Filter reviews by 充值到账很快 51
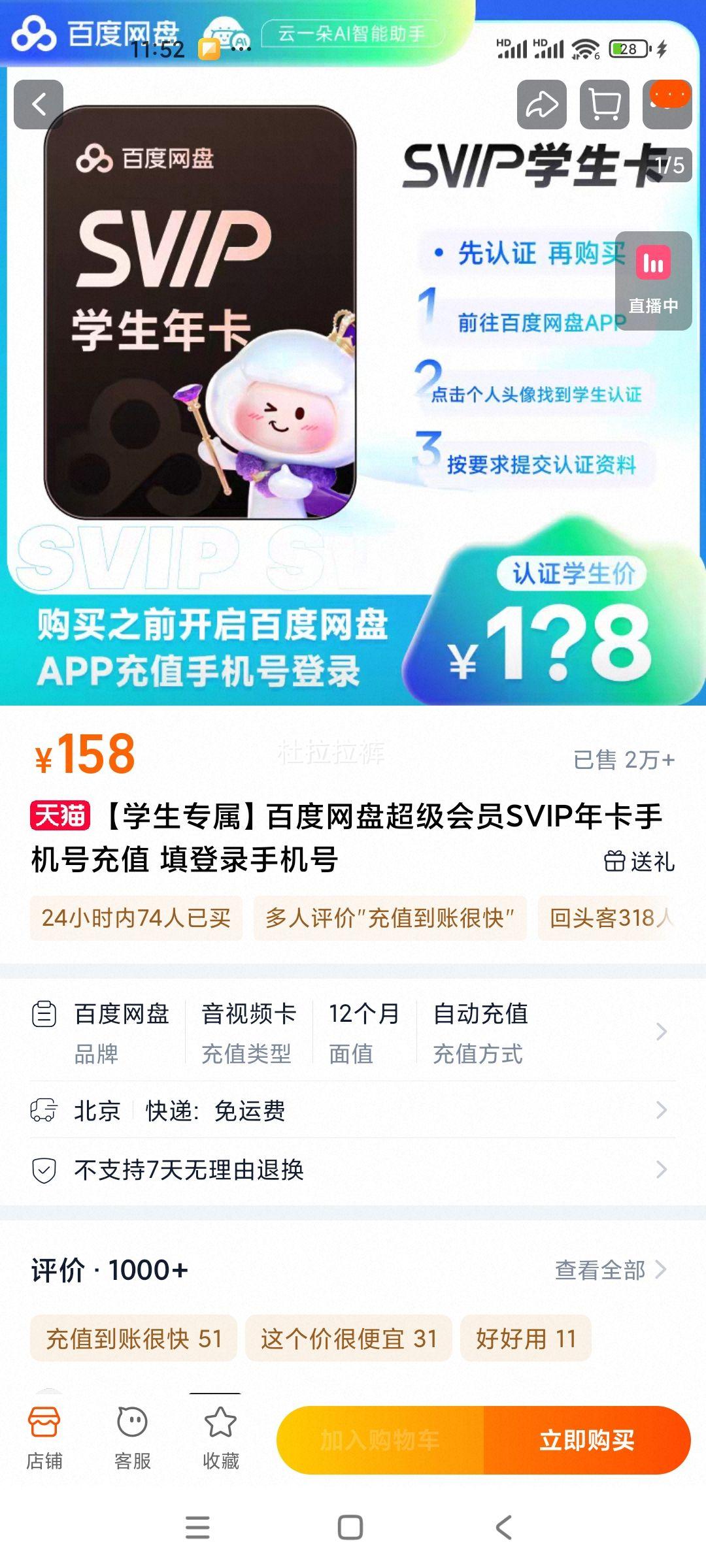This screenshot has height=1568, width=706. click(x=134, y=1338)
